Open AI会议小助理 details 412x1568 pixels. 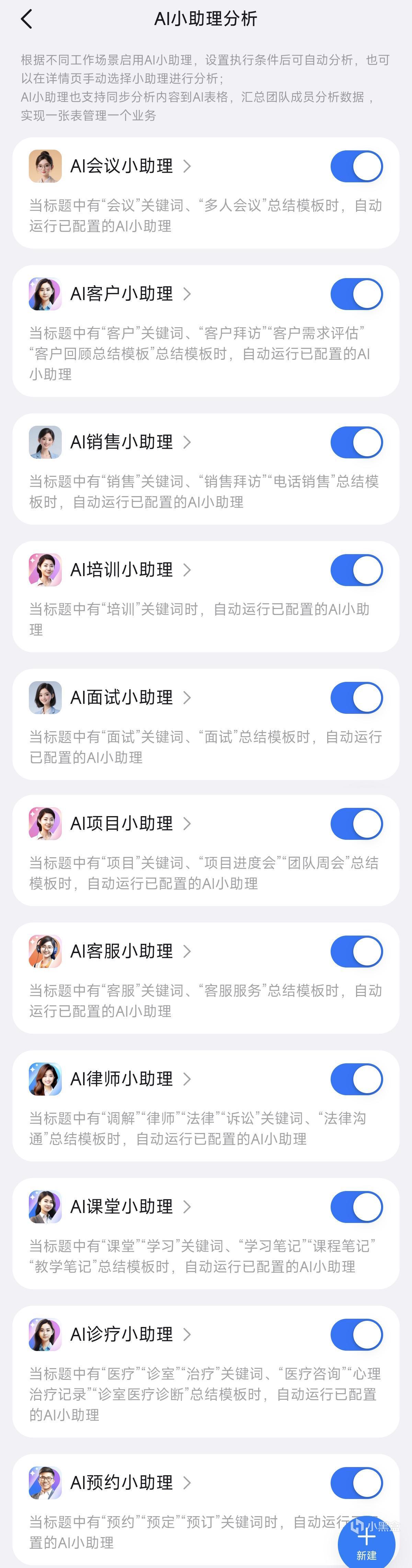130,166
